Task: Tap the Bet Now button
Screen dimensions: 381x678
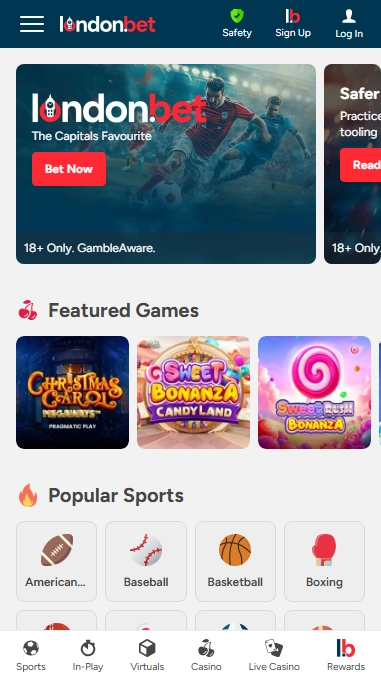Action: point(69,169)
